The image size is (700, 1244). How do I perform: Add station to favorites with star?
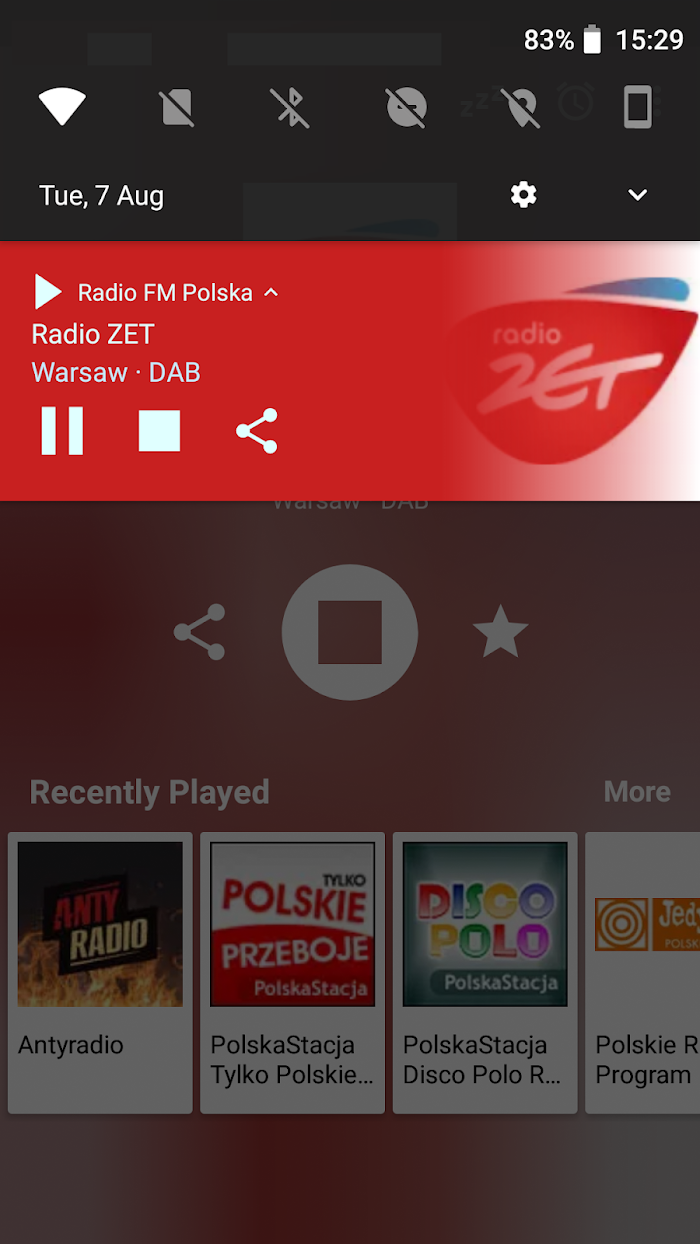[x=500, y=633]
